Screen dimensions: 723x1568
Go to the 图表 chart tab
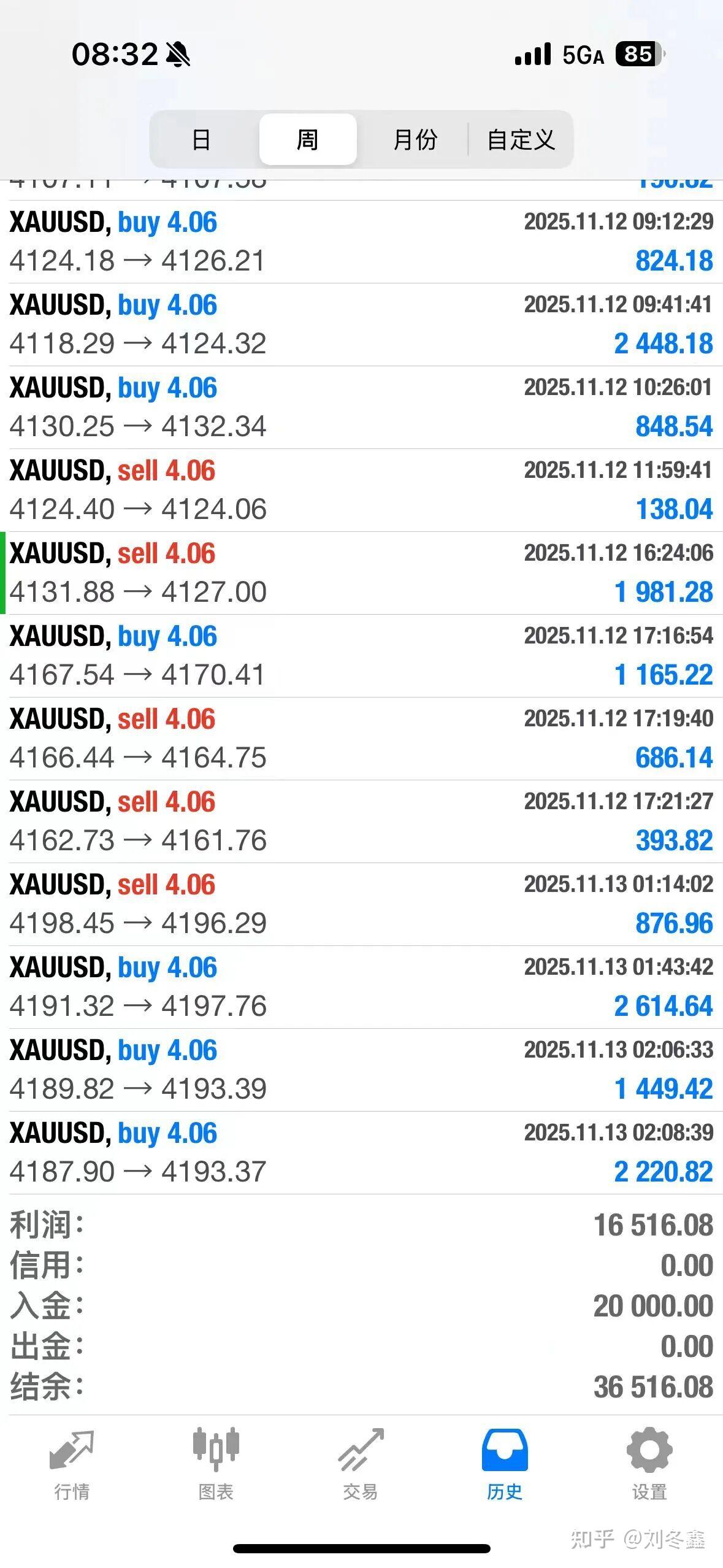[216, 1464]
